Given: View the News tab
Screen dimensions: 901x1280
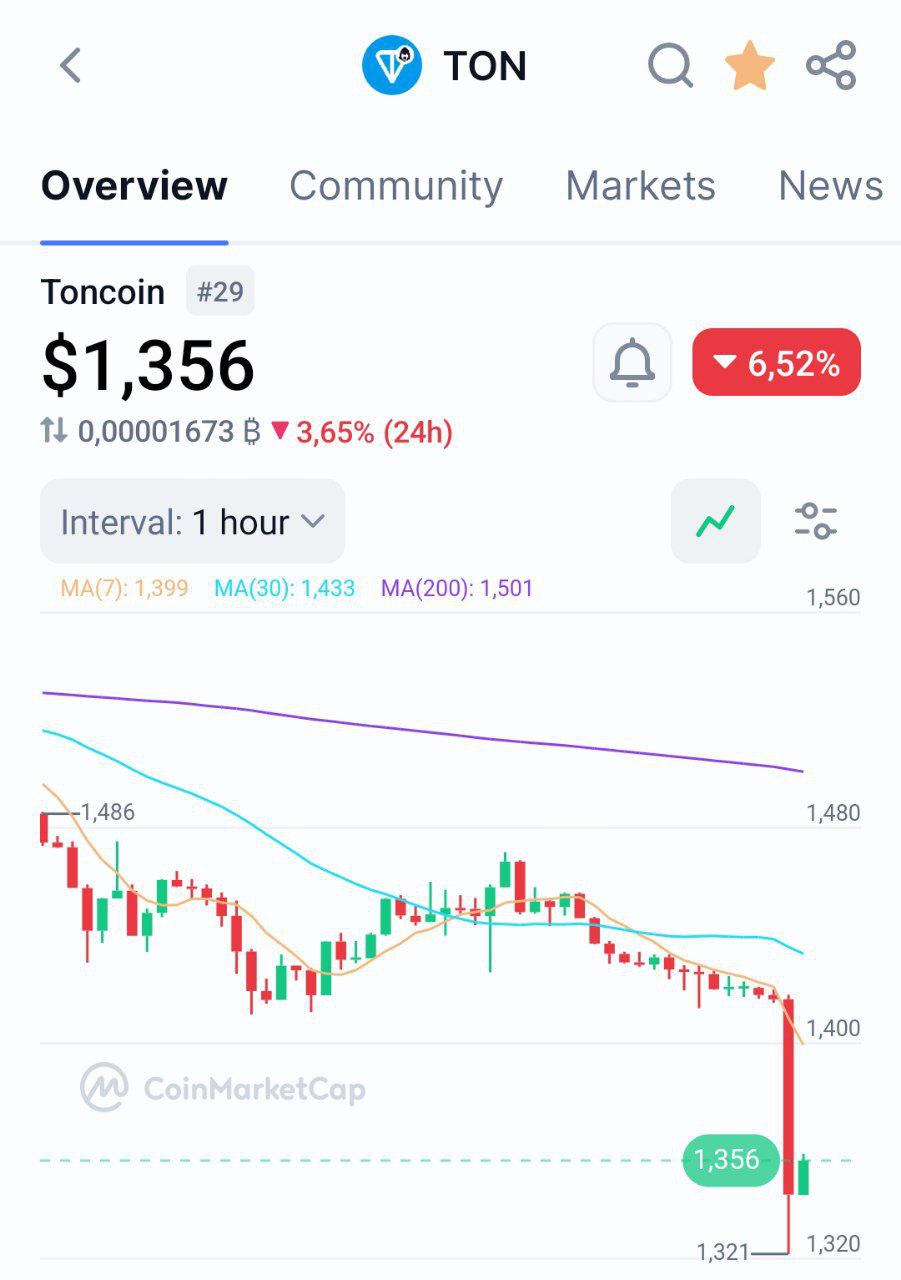Looking at the screenshot, I should pos(830,186).
